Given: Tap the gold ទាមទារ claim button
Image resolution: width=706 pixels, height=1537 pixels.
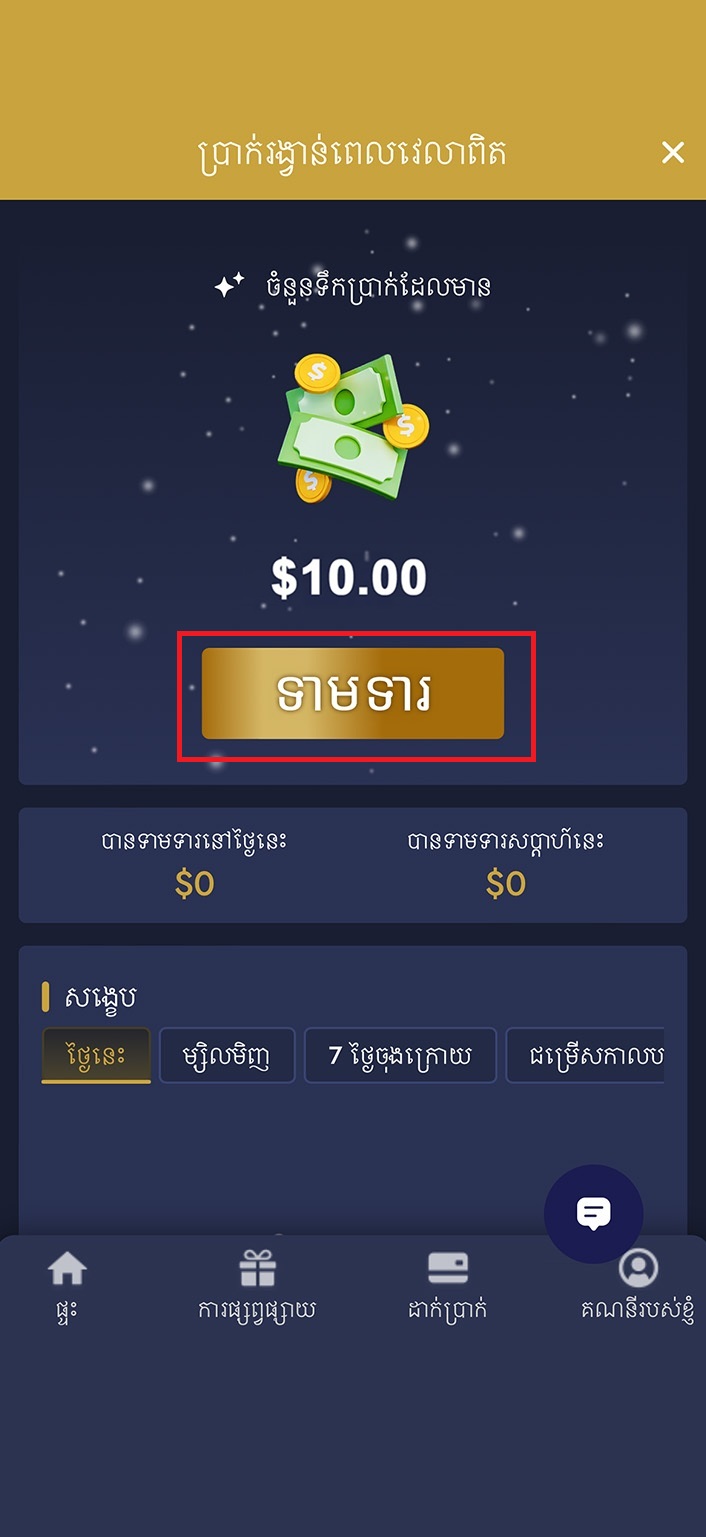Looking at the screenshot, I should click(x=353, y=694).
